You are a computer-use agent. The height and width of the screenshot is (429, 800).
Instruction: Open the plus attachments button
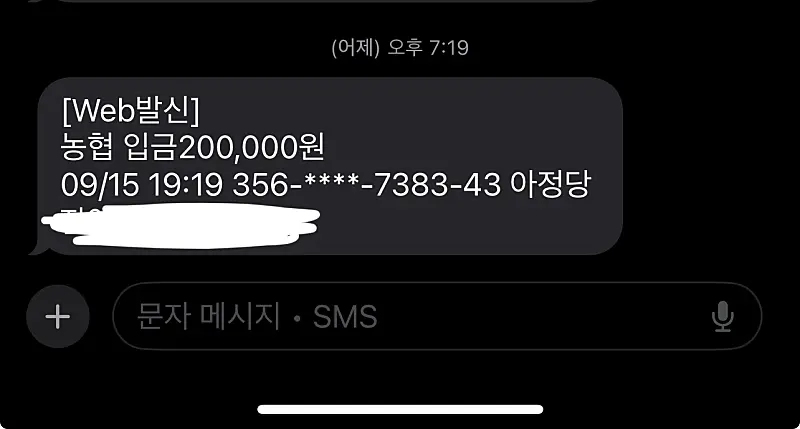click(x=57, y=317)
